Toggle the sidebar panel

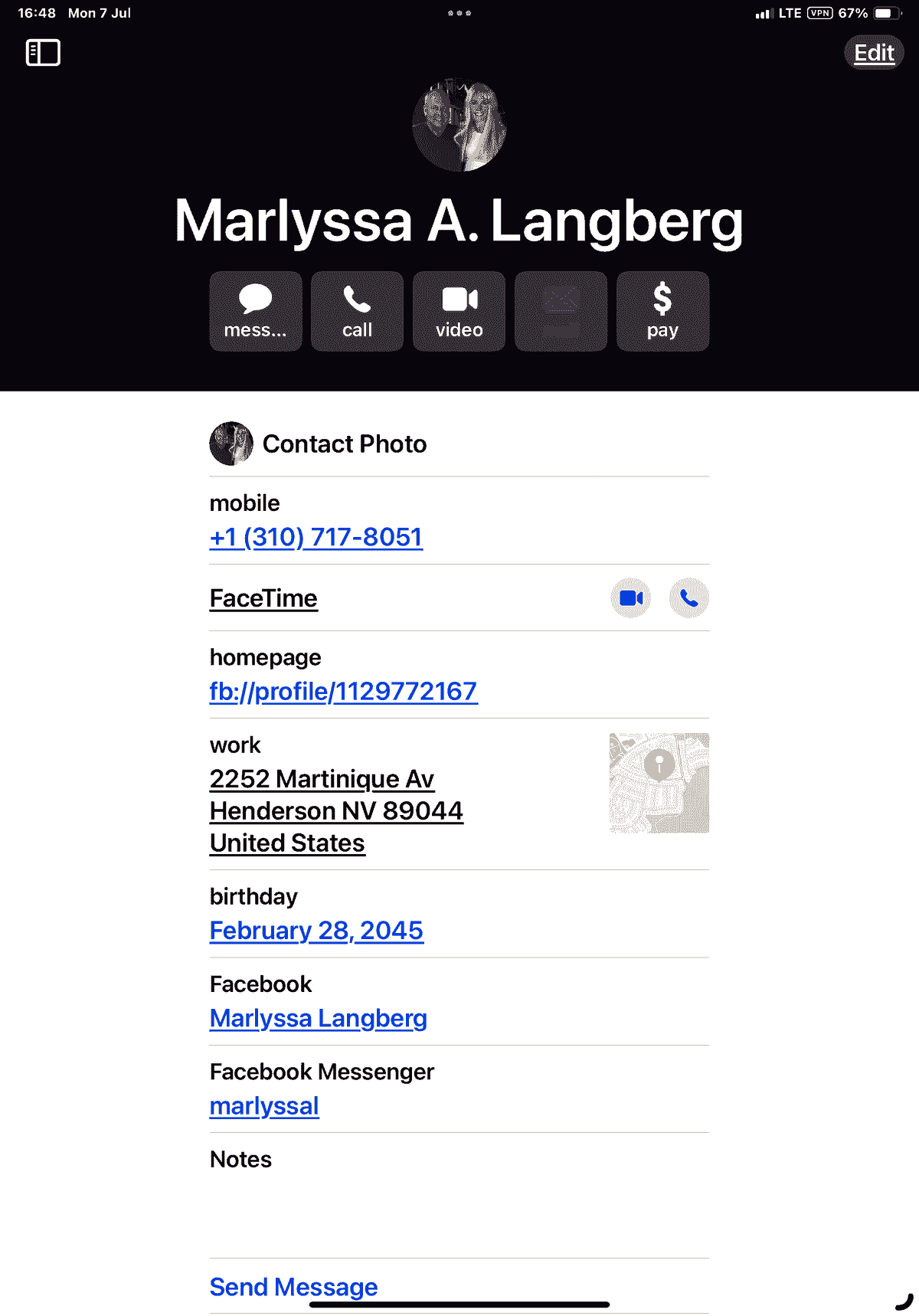click(43, 53)
